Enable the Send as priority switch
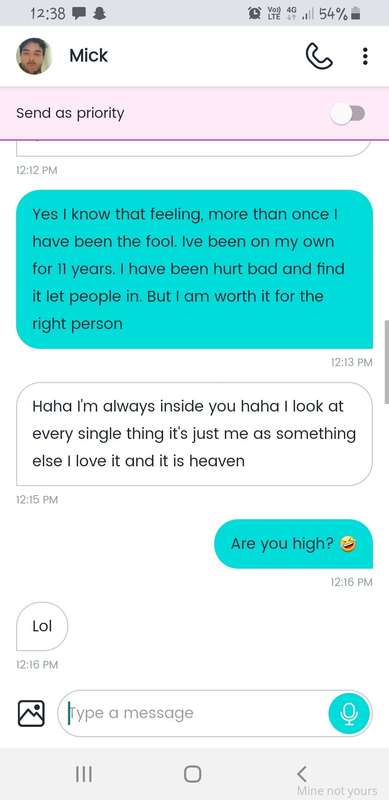 pyautogui.click(x=348, y=113)
